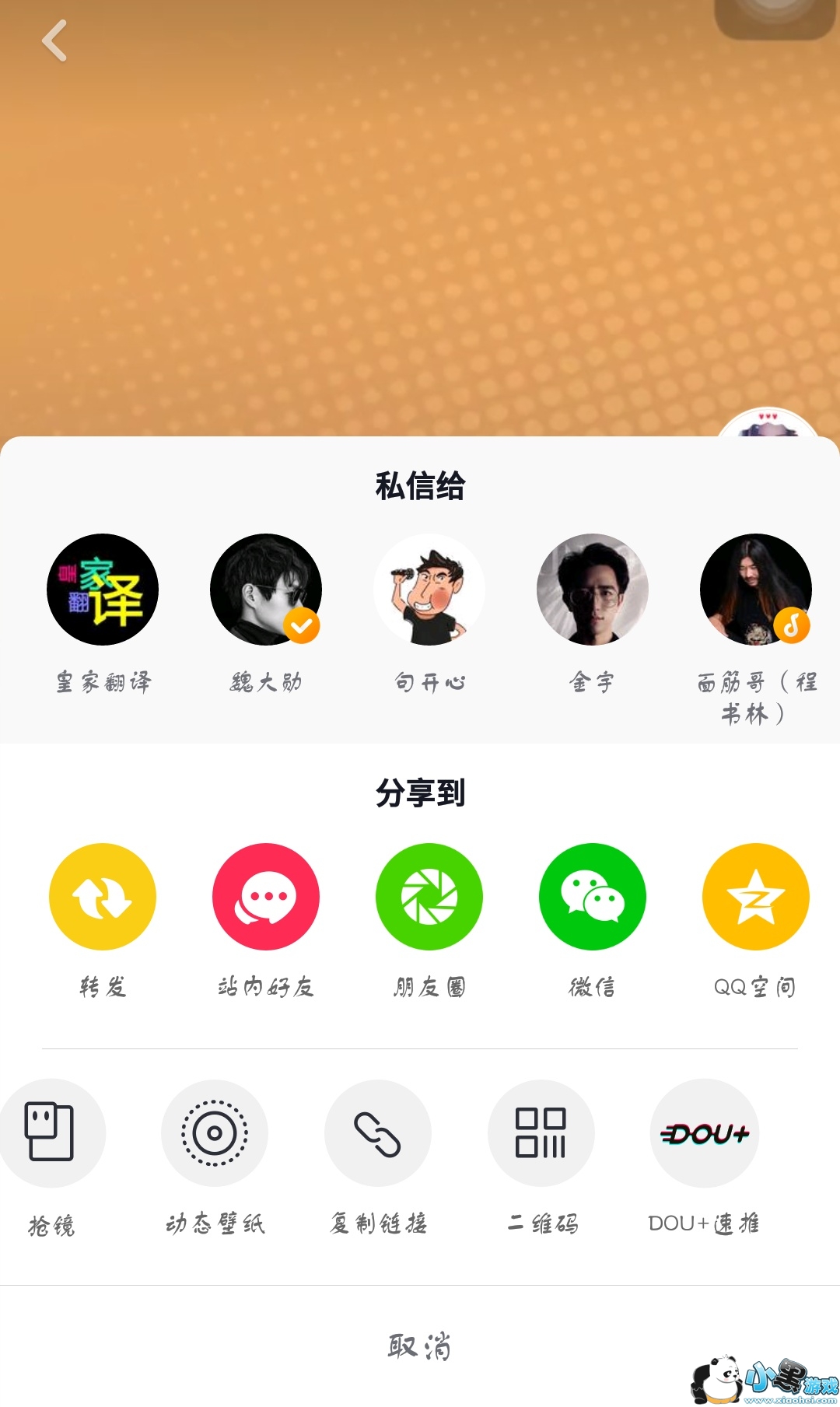The width and height of the screenshot is (840, 1407).
Task: Open DOU+速推 promotion
Action: [705, 1132]
